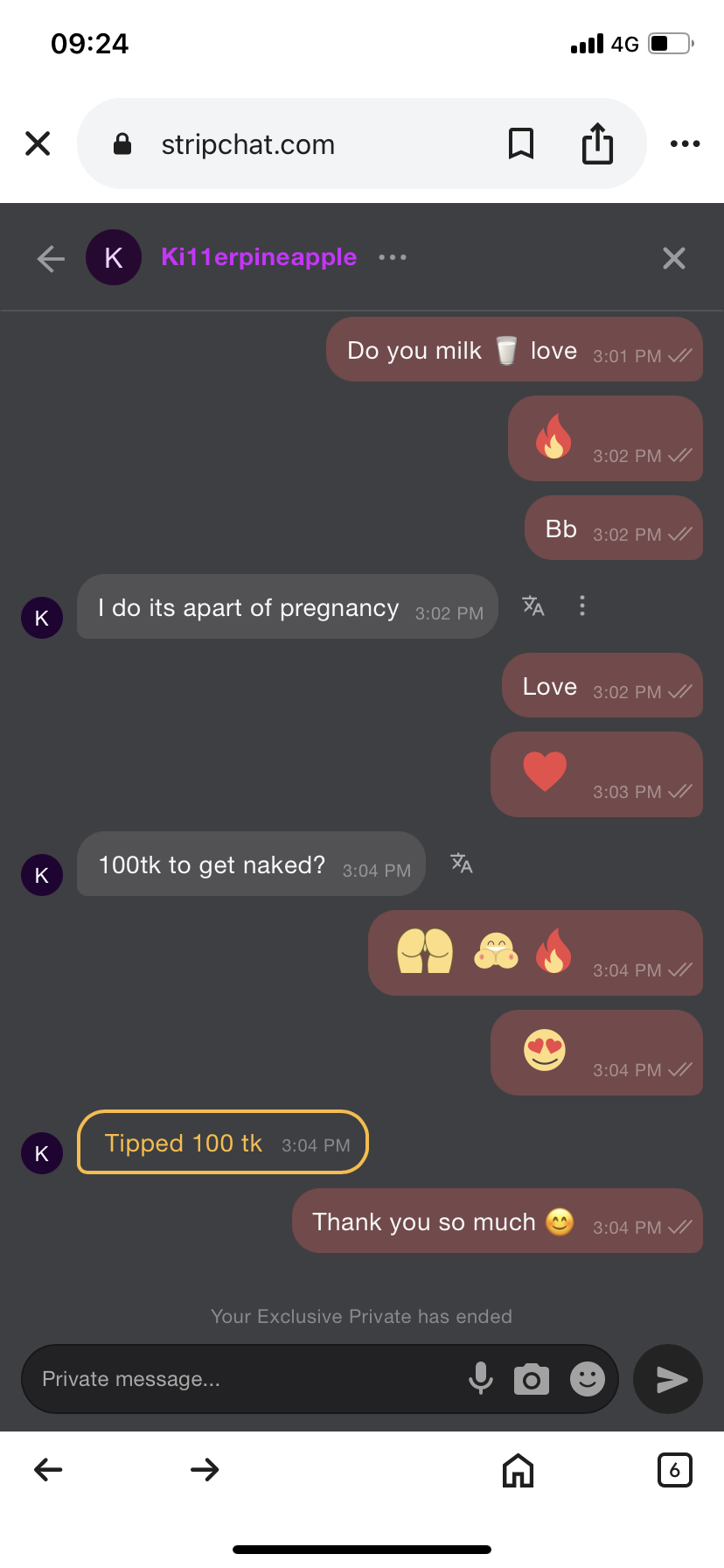Navigate back in the browser
This screenshot has width=724, height=1568.
48,1469
